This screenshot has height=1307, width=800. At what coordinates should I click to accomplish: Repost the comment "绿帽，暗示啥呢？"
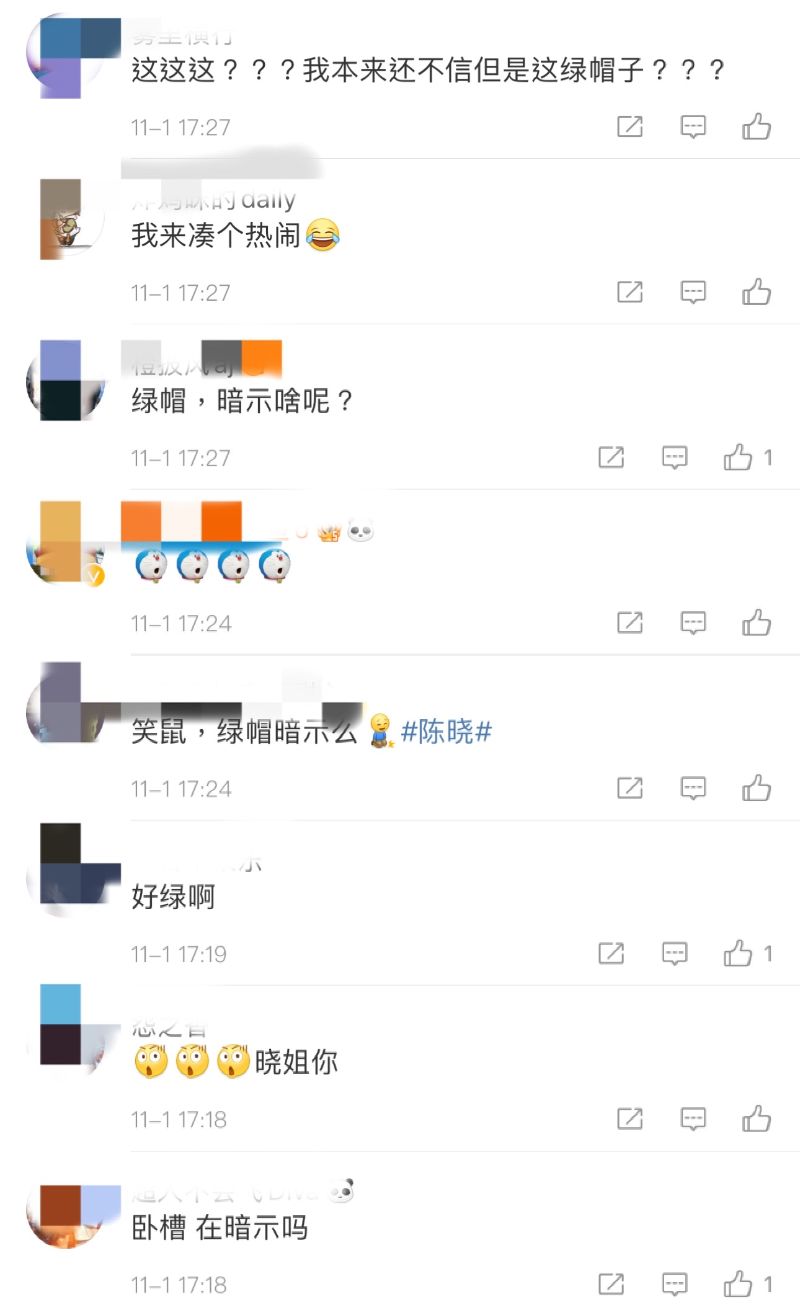point(611,458)
